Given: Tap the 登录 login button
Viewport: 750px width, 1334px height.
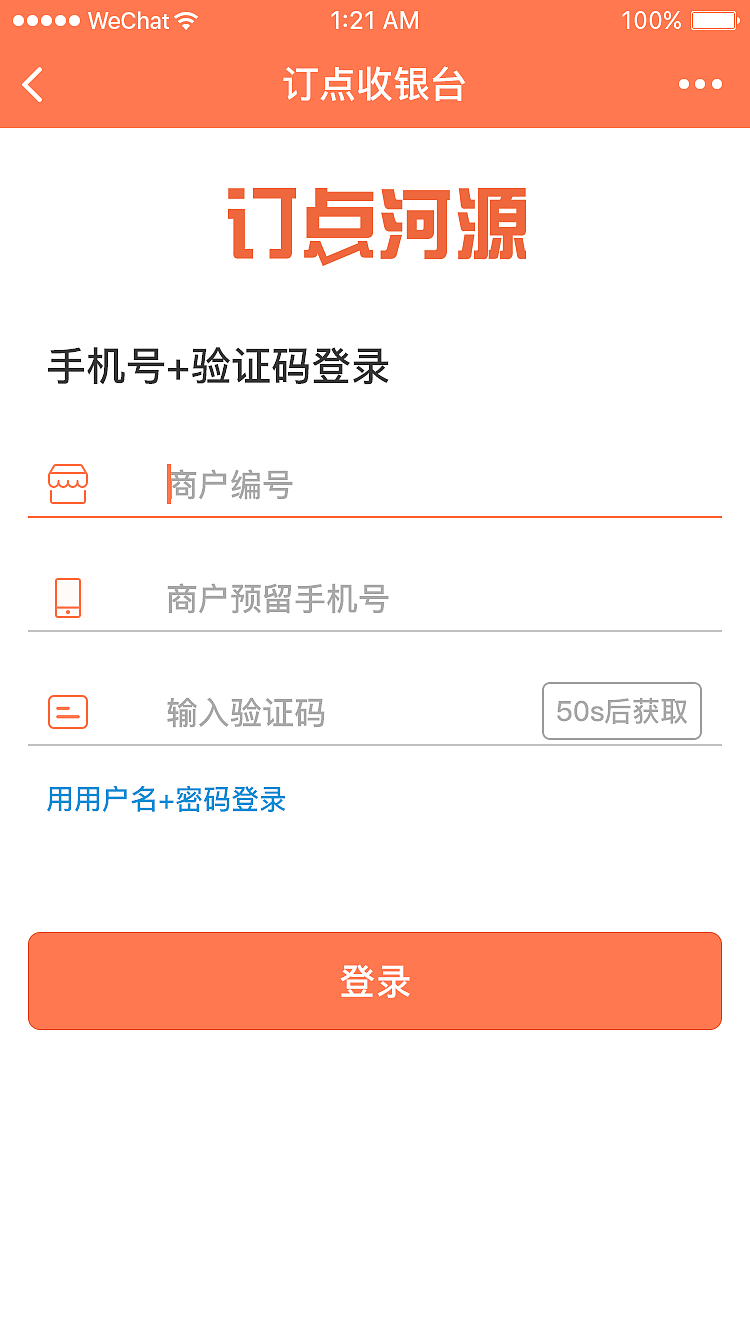Looking at the screenshot, I should click(375, 981).
